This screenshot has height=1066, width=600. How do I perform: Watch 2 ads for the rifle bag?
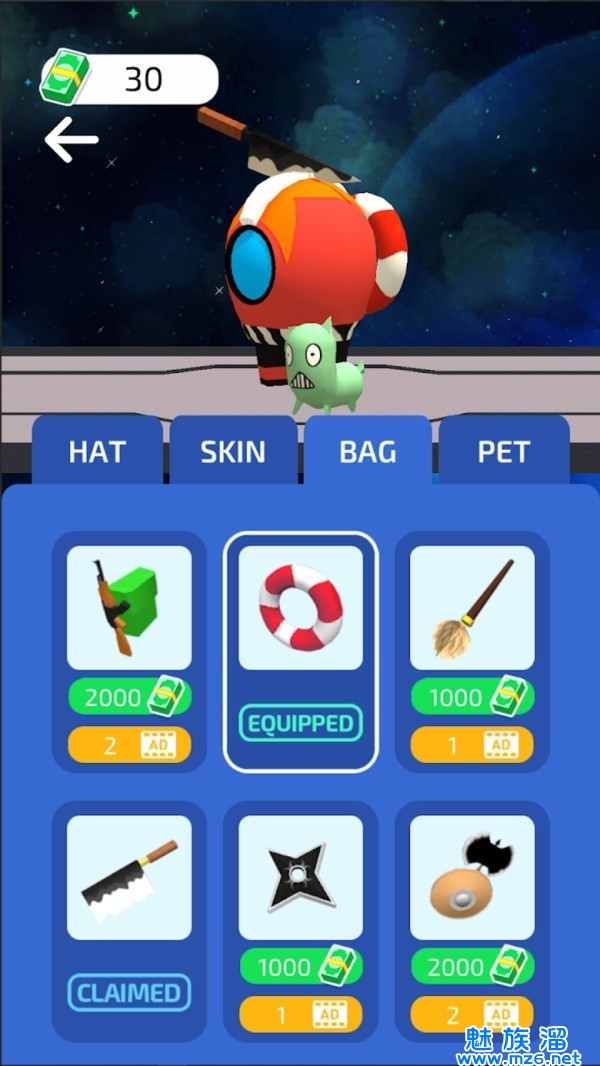tap(129, 745)
